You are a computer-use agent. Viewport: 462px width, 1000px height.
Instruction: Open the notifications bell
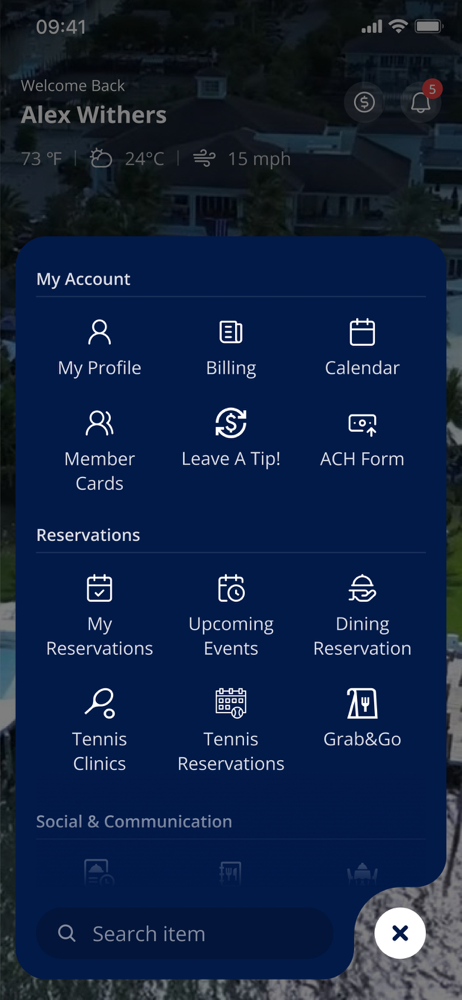(421, 102)
